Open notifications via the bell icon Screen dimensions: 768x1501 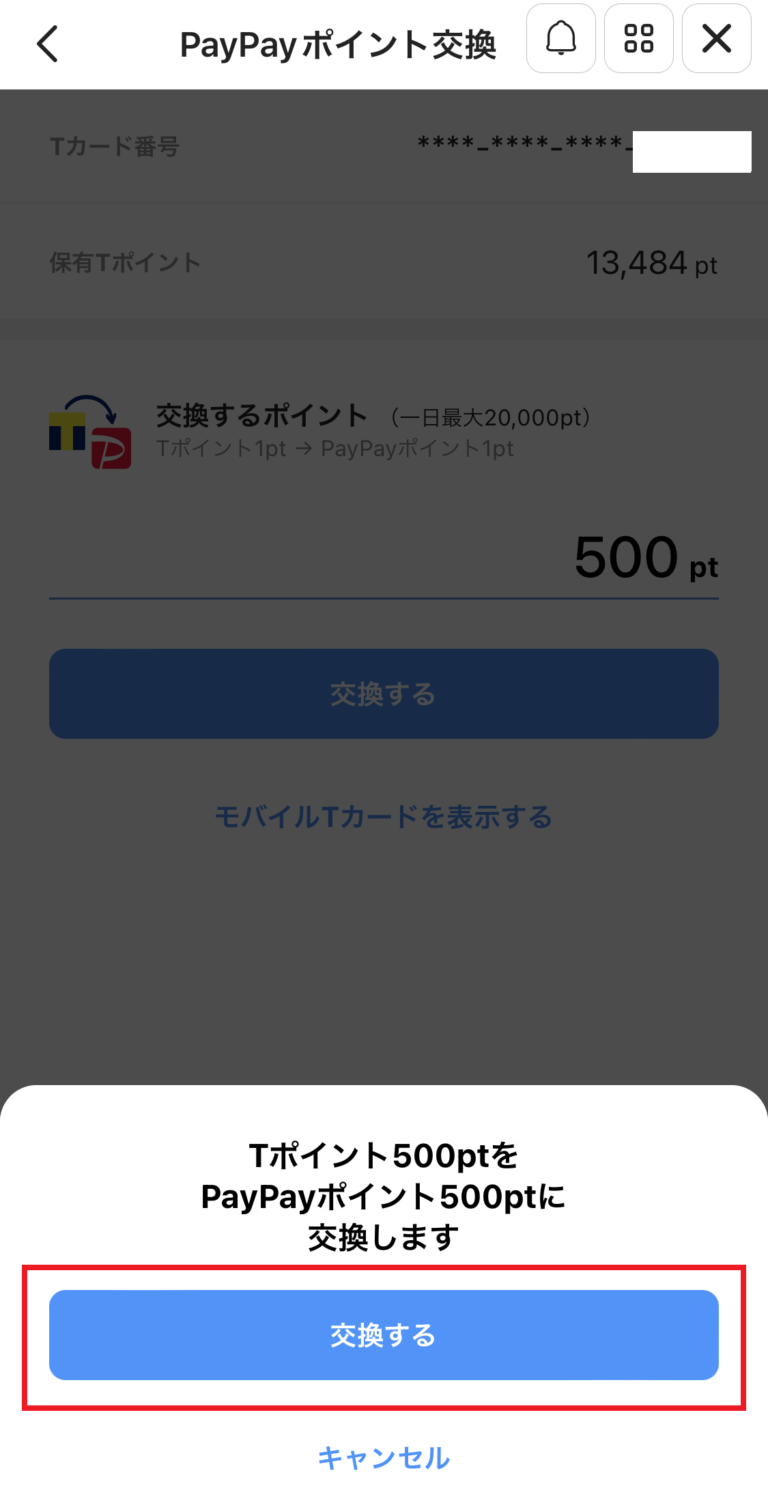[x=560, y=39]
